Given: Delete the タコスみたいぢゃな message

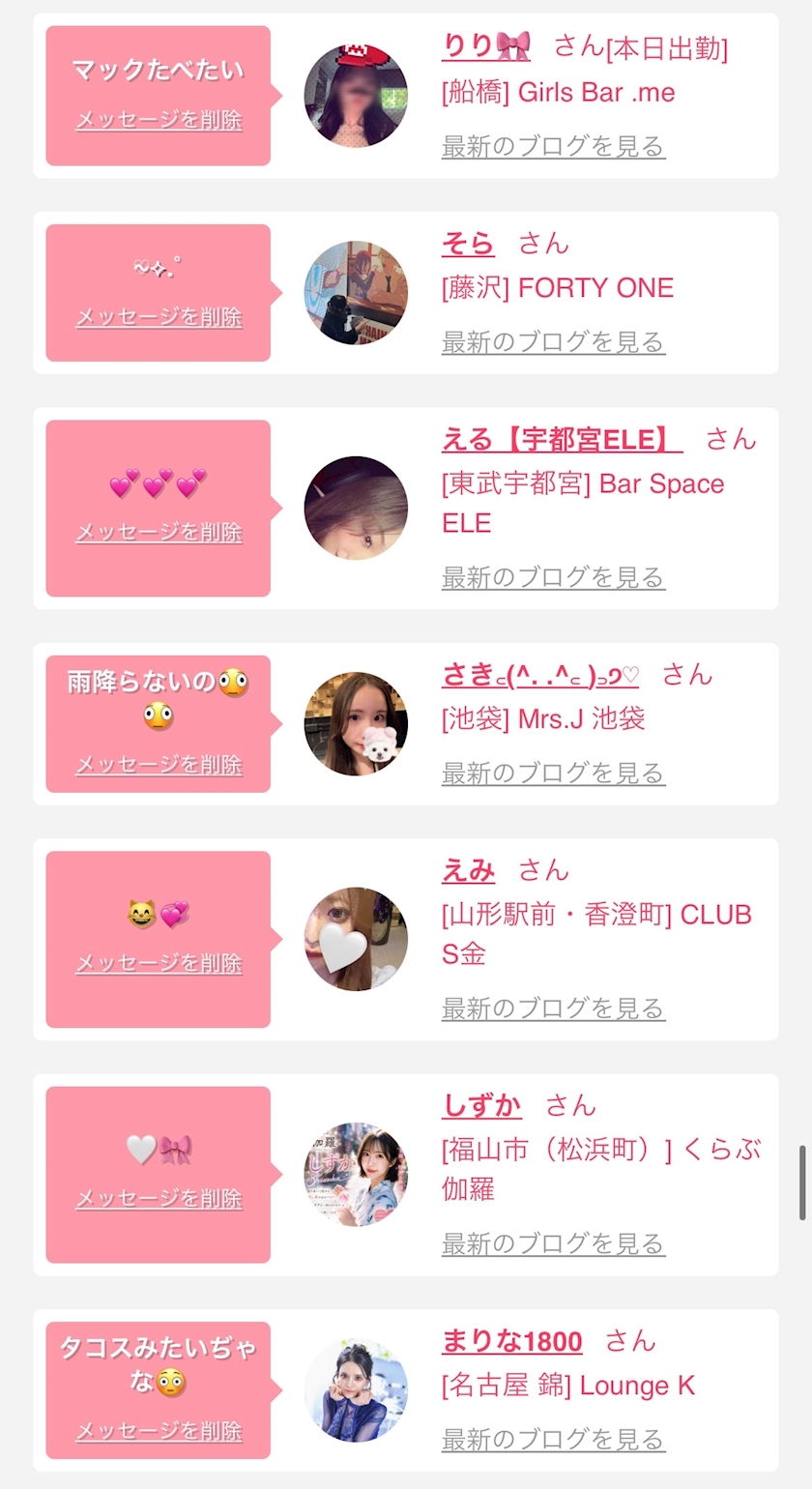Looking at the screenshot, I should [159, 1430].
